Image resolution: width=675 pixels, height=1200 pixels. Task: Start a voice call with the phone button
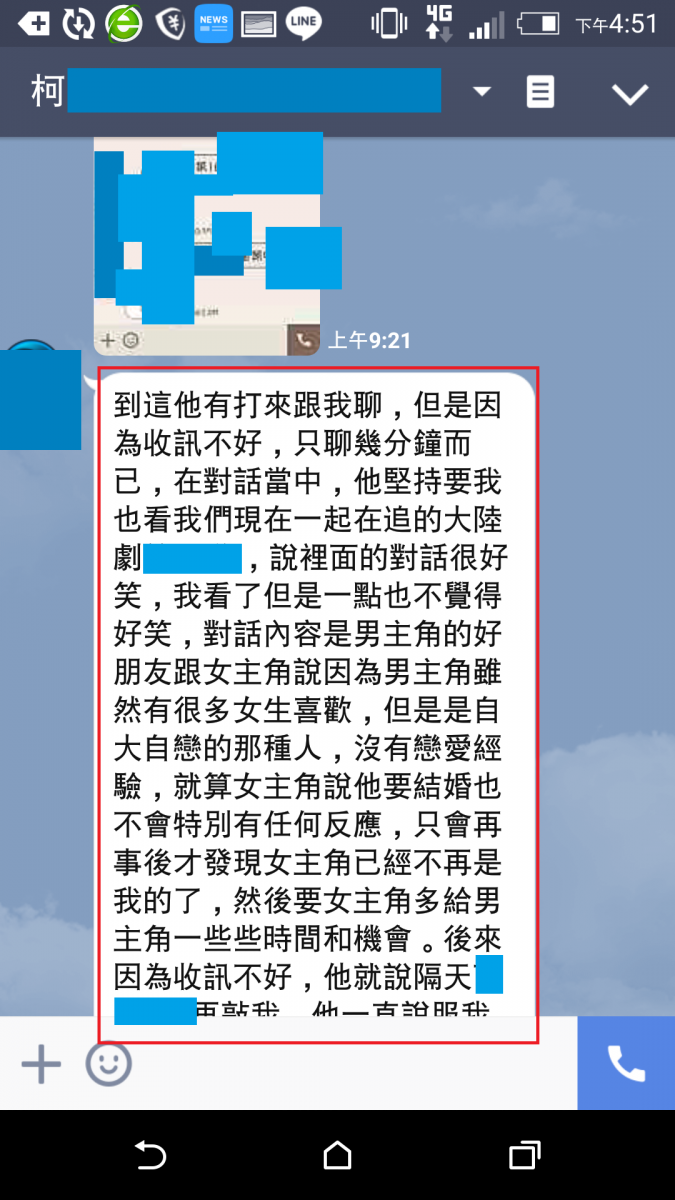pyautogui.click(x=626, y=1064)
